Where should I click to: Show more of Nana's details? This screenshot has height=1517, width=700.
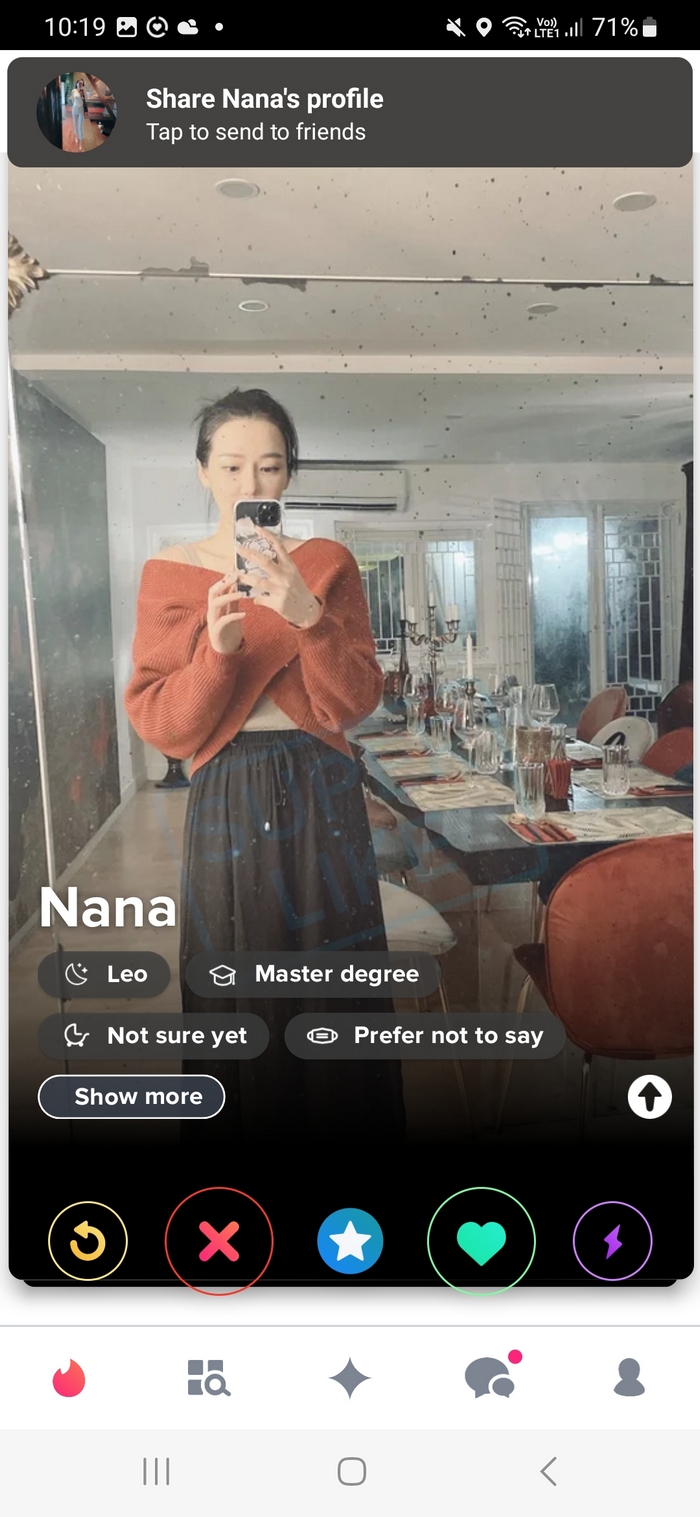coord(131,1097)
